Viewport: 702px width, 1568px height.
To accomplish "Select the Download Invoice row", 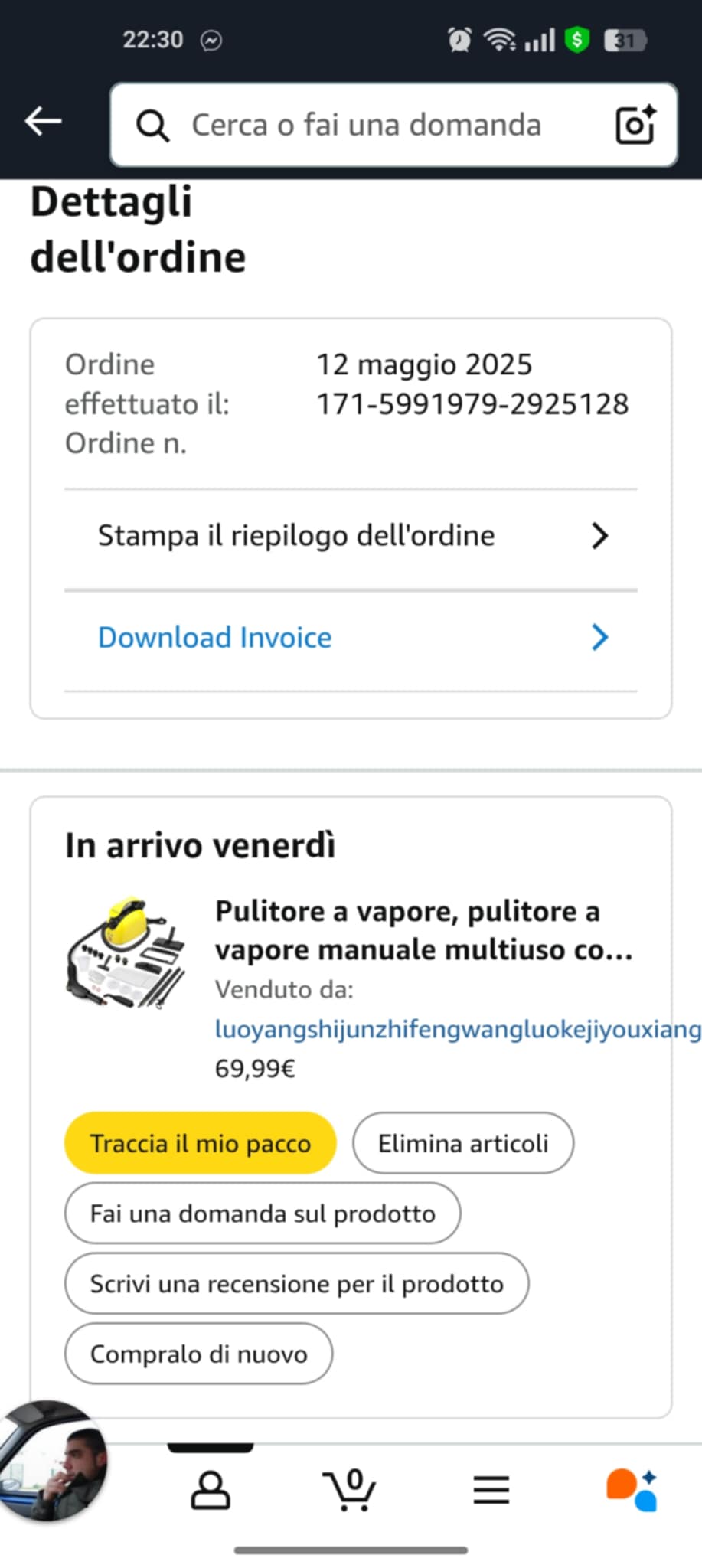I will [x=351, y=638].
